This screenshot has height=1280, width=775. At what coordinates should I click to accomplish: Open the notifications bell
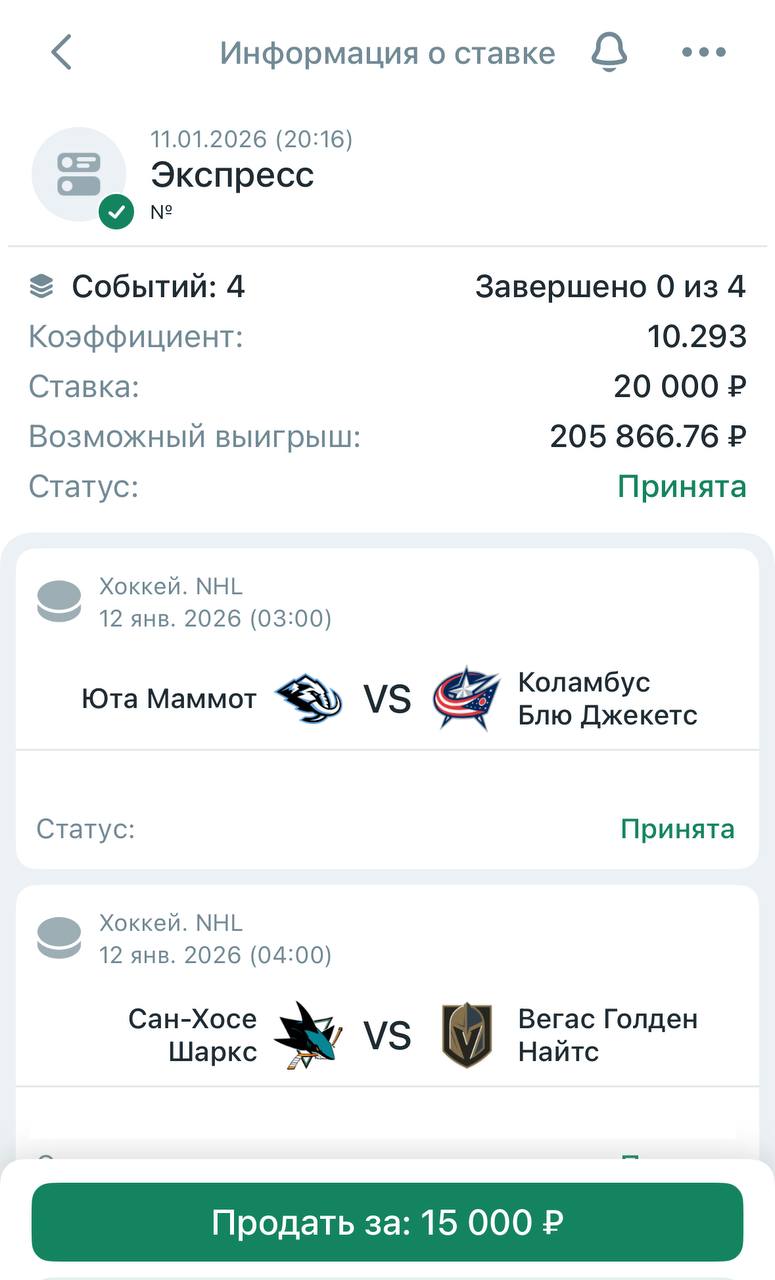609,52
